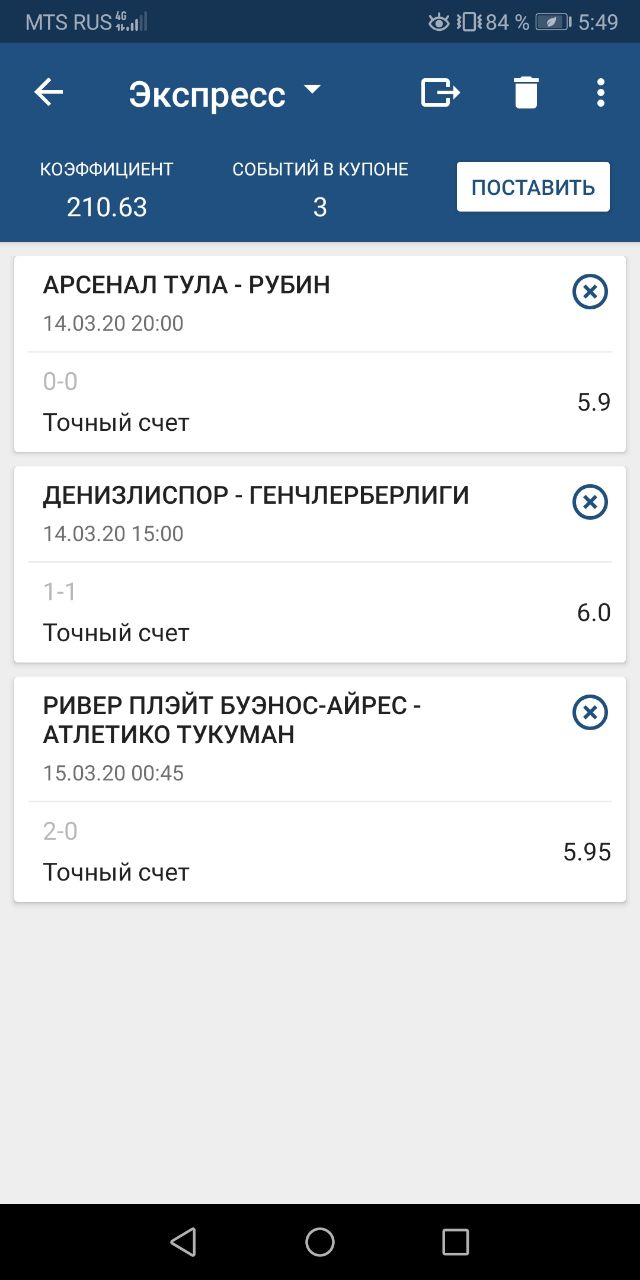Screen dimensions: 640x1280
Task: Open the Денизлиспор - Генчлербирлиги bet card
Action: 320,564
